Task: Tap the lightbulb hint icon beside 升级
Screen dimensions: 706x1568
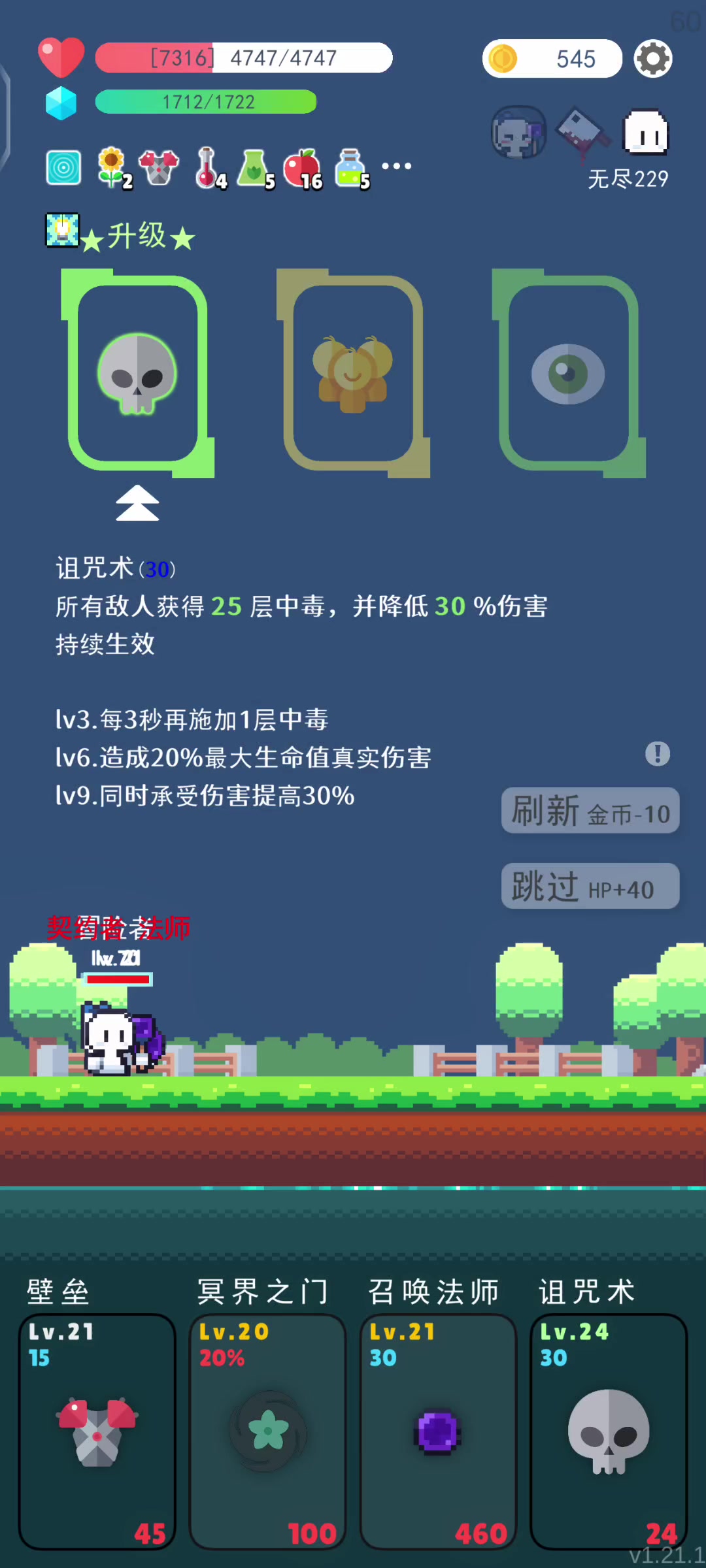Action: [62, 230]
